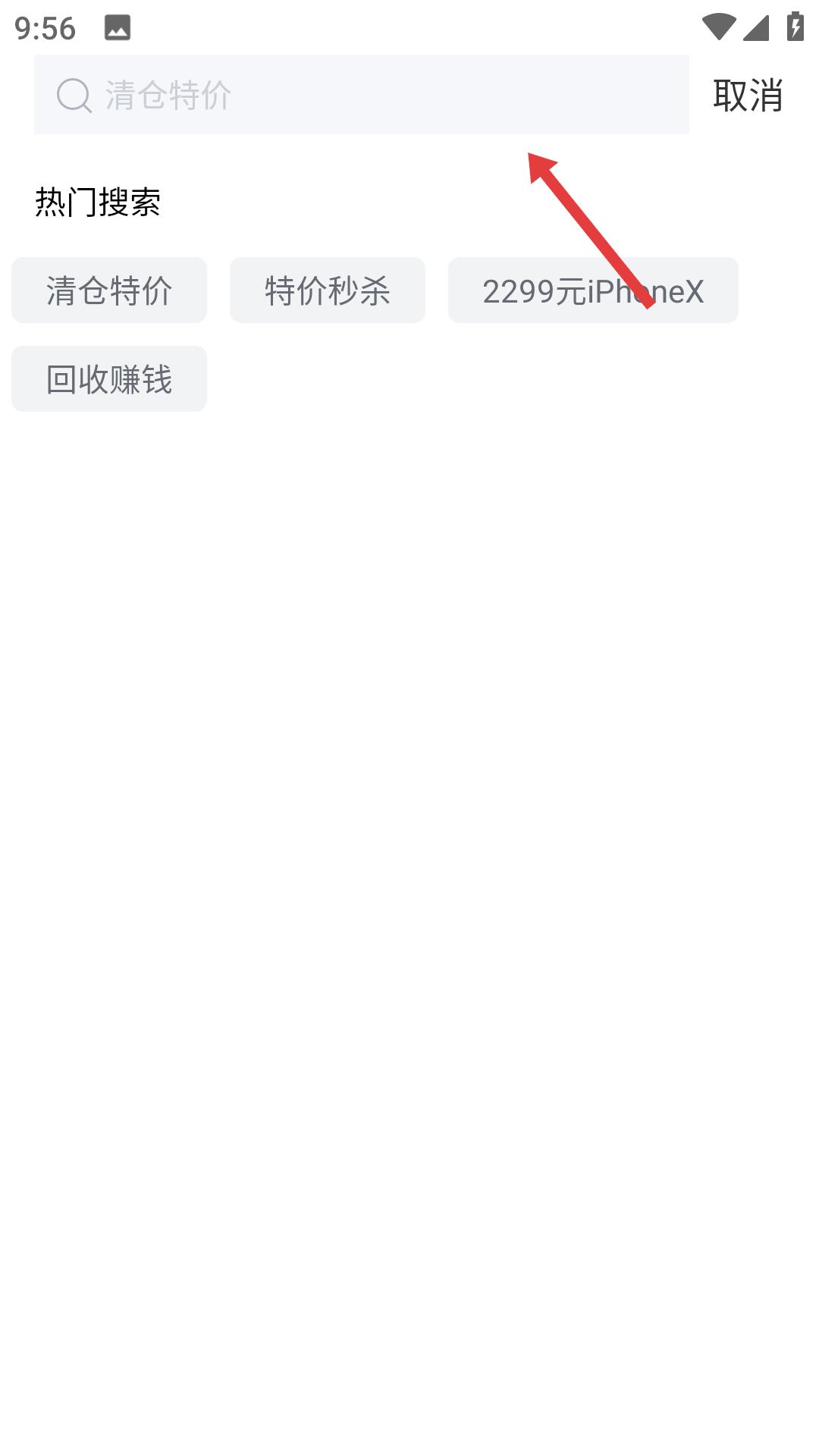Click the magnifier icon in the search bar
Screen dimensions: 819x1456
pos(72,96)
